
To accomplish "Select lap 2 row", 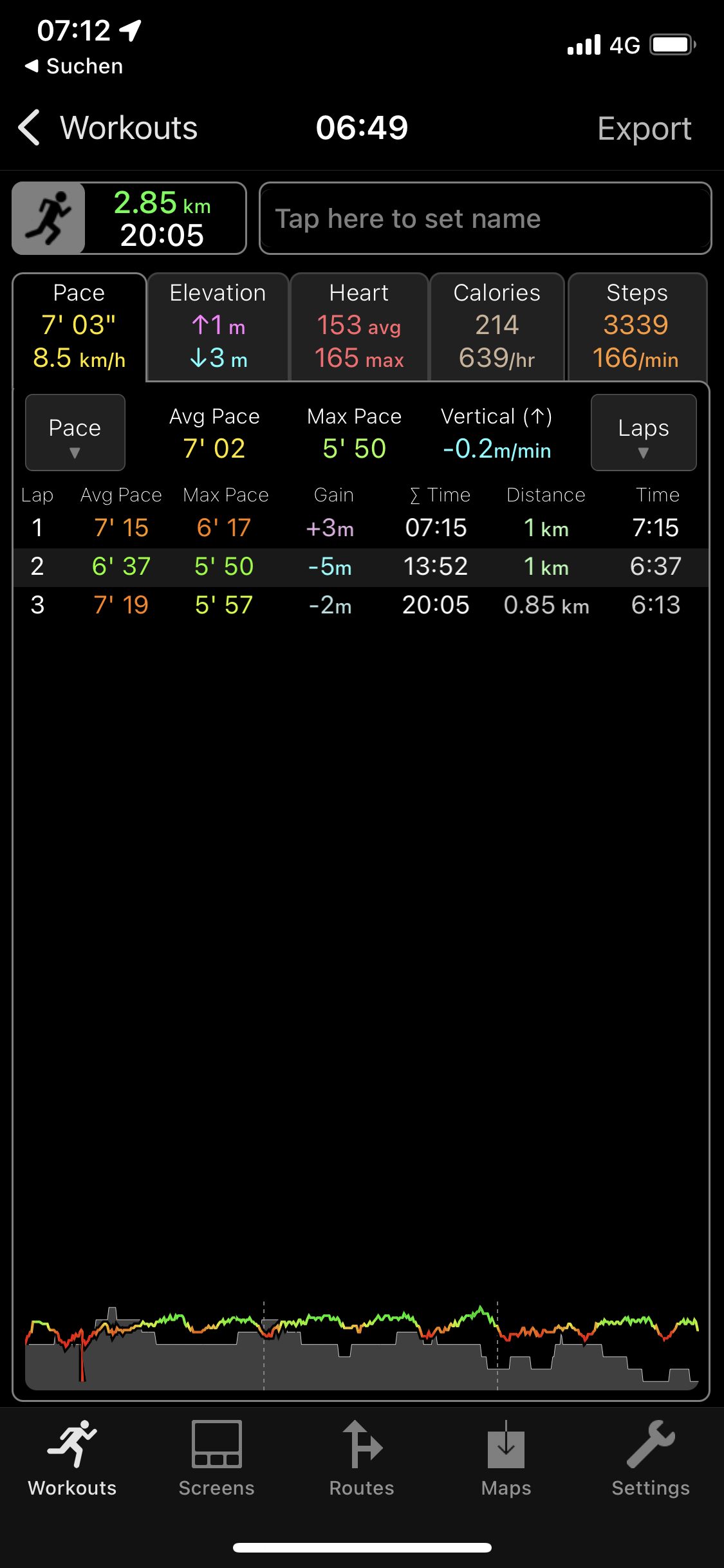I will 360,567.
